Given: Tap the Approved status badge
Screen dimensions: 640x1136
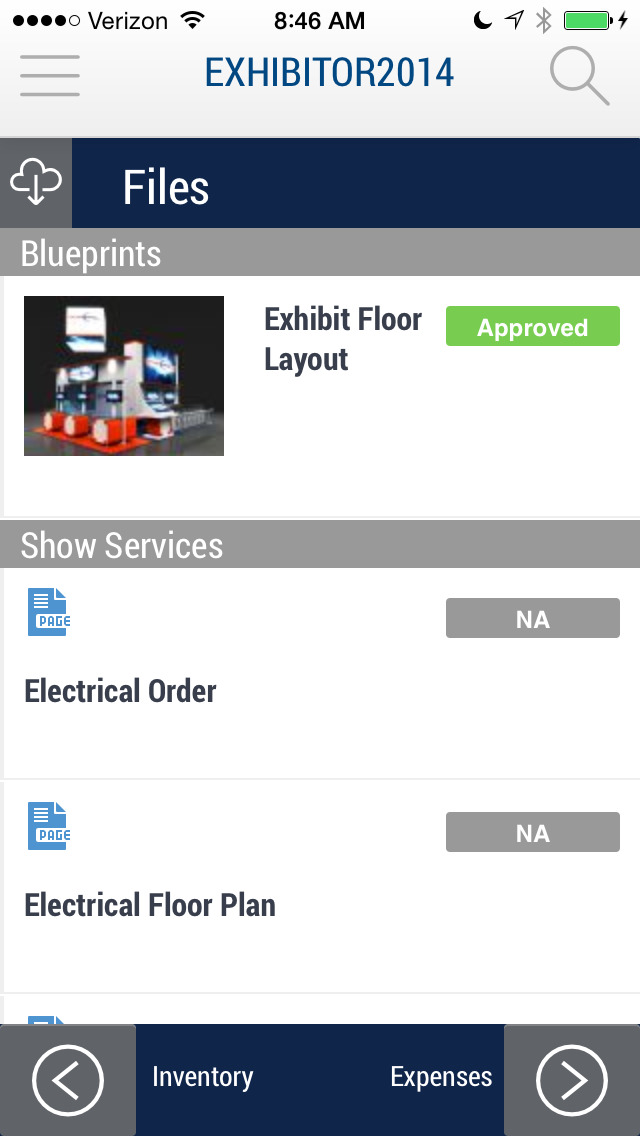Looking at the screenshot, I should click(x=533, y=326).
